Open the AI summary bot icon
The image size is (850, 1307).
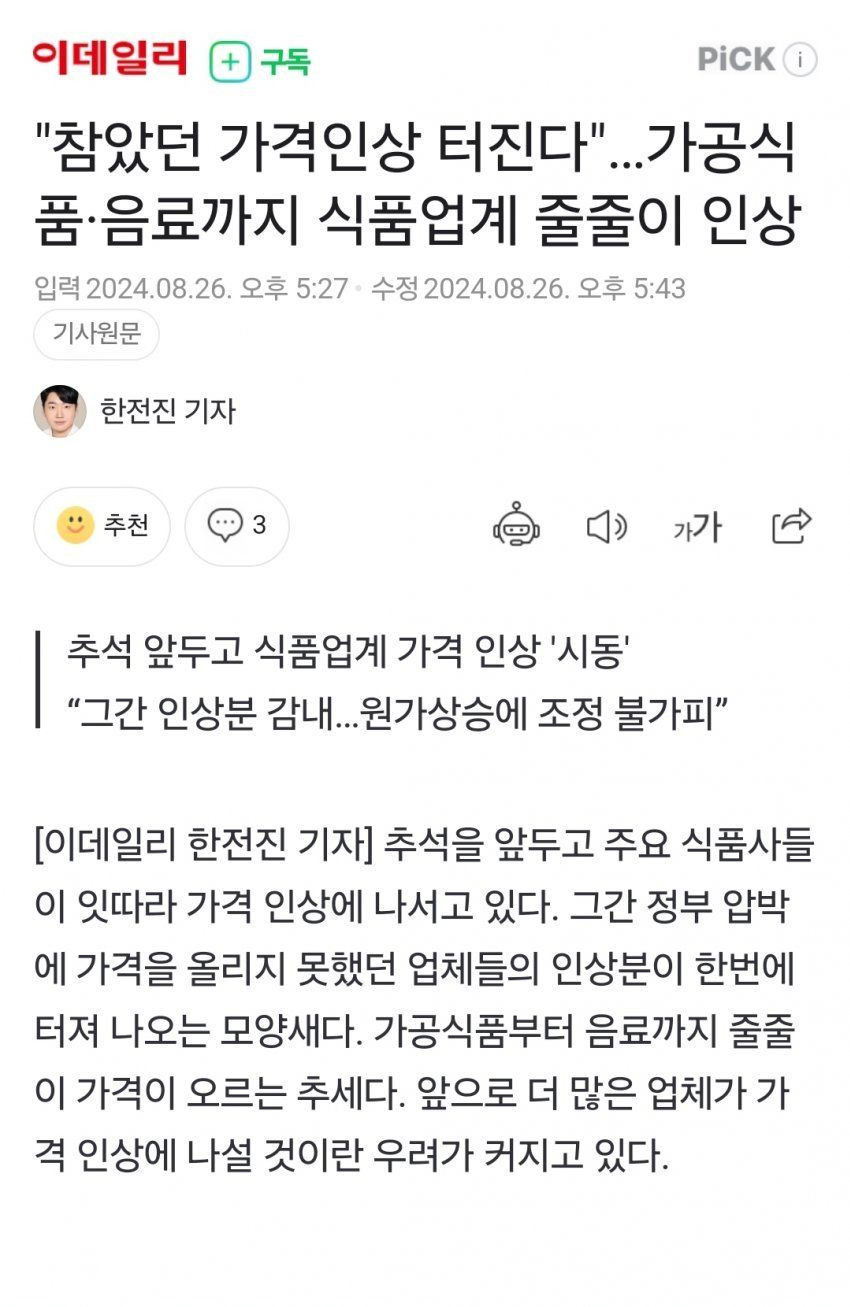tap(516, 526)
